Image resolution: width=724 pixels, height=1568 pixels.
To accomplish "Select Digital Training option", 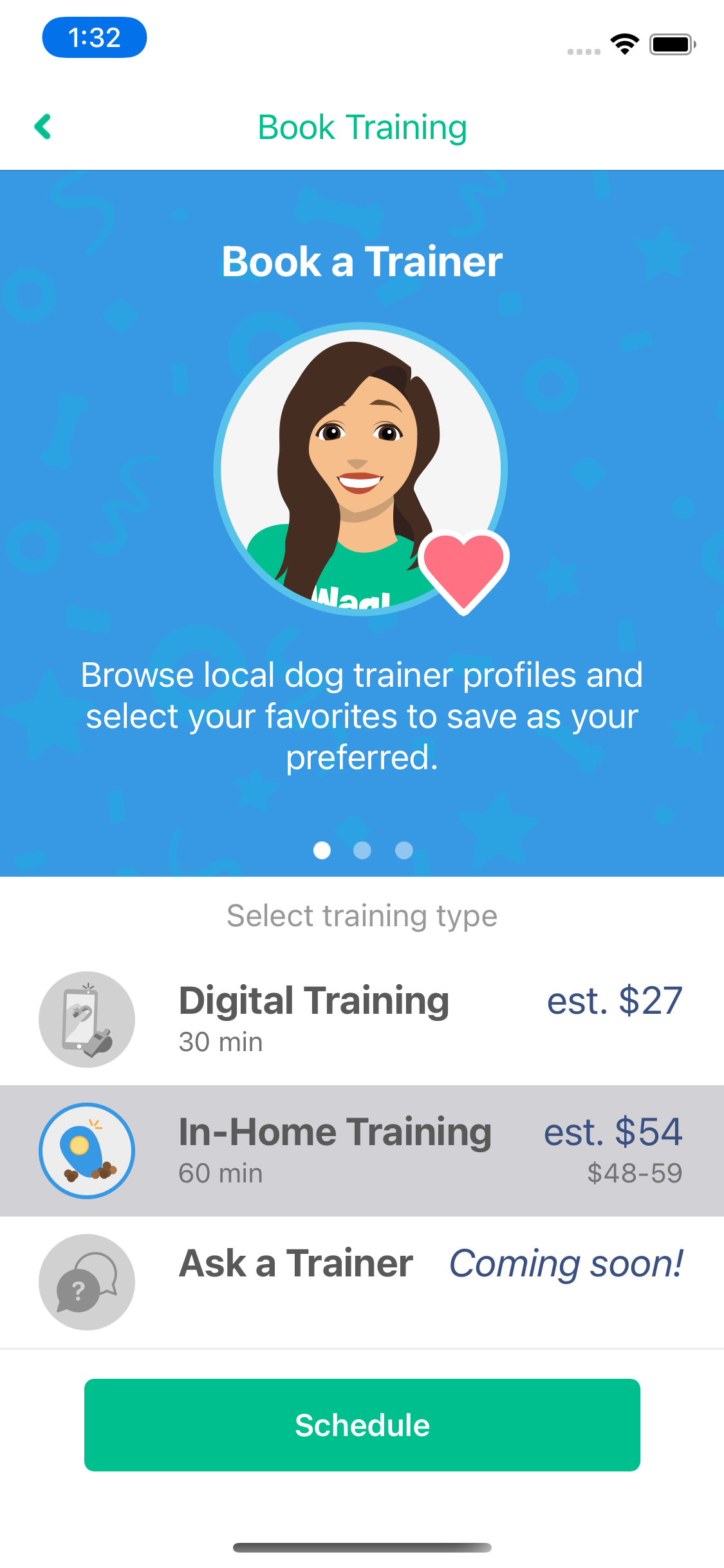I will click(362, 1020).
